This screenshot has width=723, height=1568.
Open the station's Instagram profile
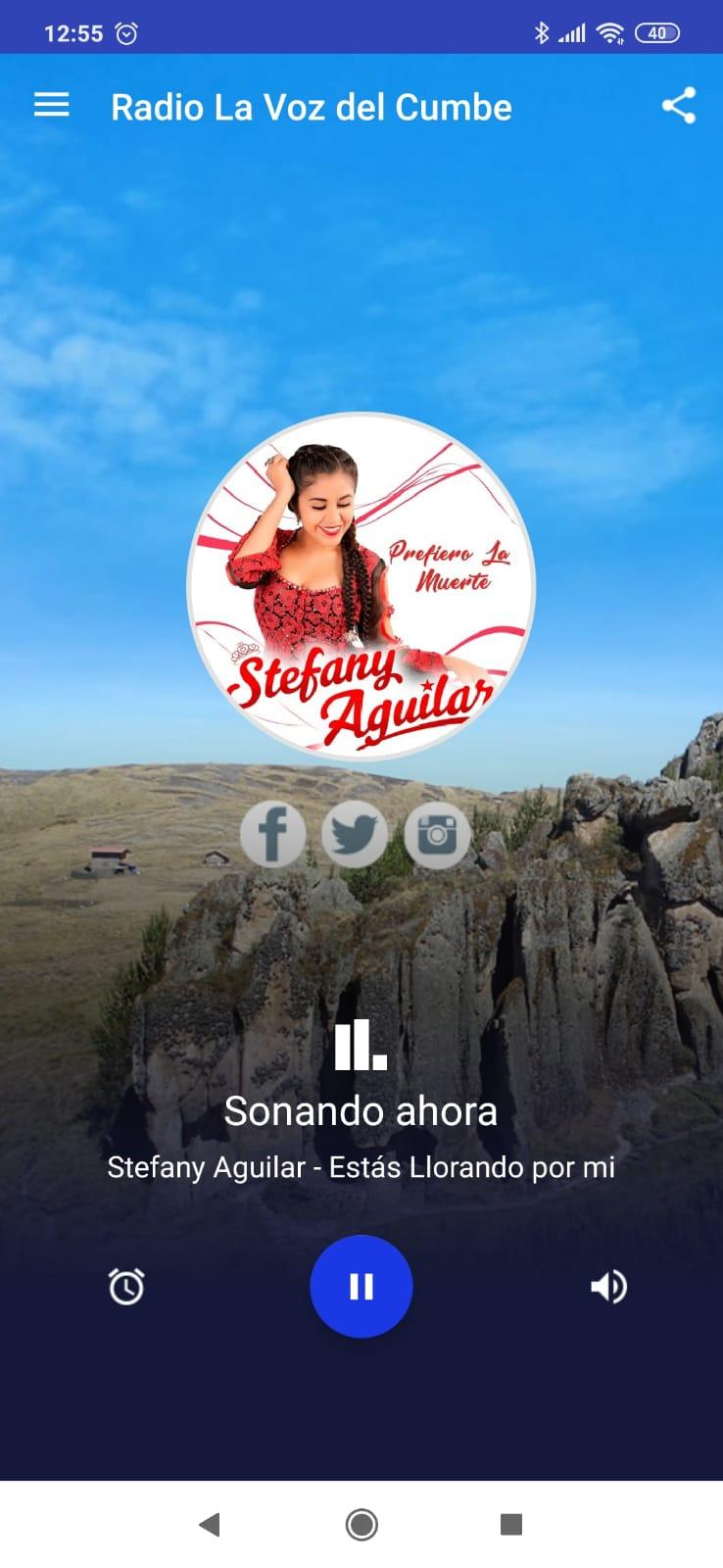pyautogui.click(x=437, y=834)
